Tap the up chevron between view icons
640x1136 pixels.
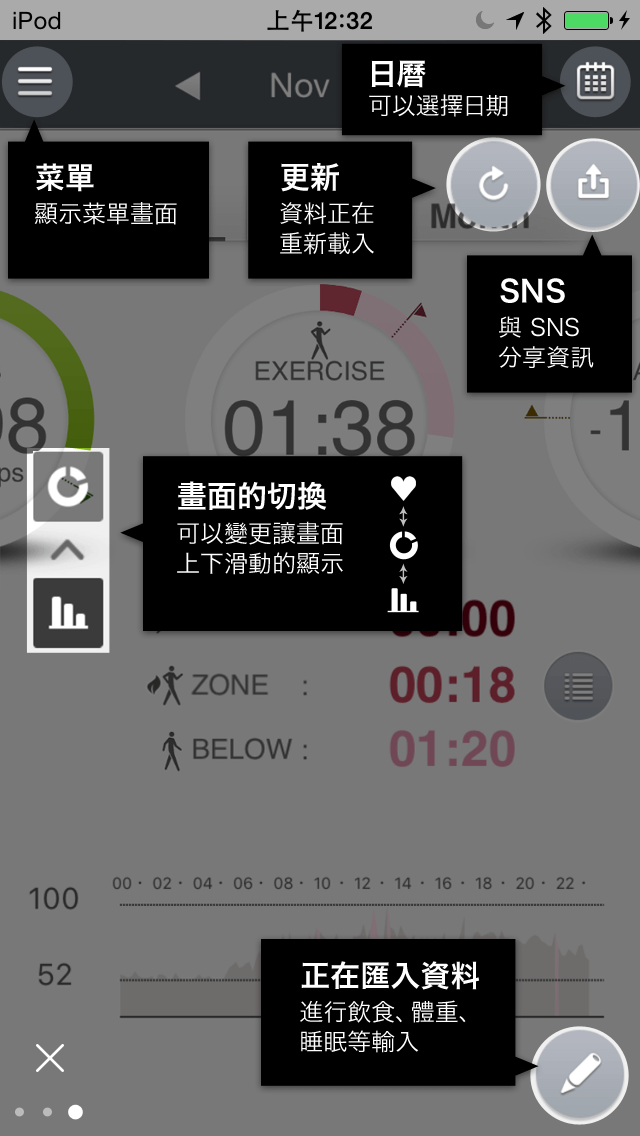click(68, 550)
